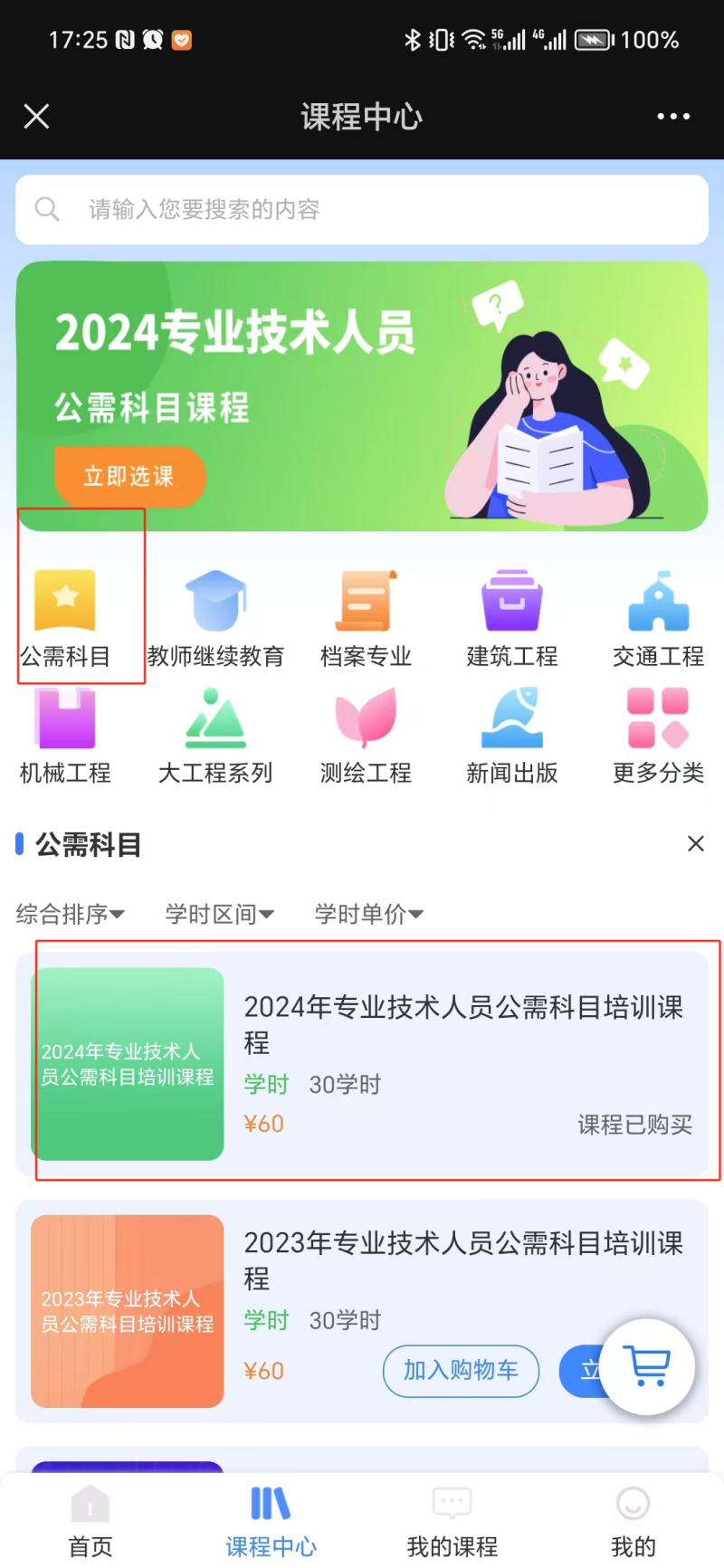Image resolution: width=724 pixels, height=1568 pixels.
Task: Tap the 立即选课 banner button
Action: coord(129,476)
